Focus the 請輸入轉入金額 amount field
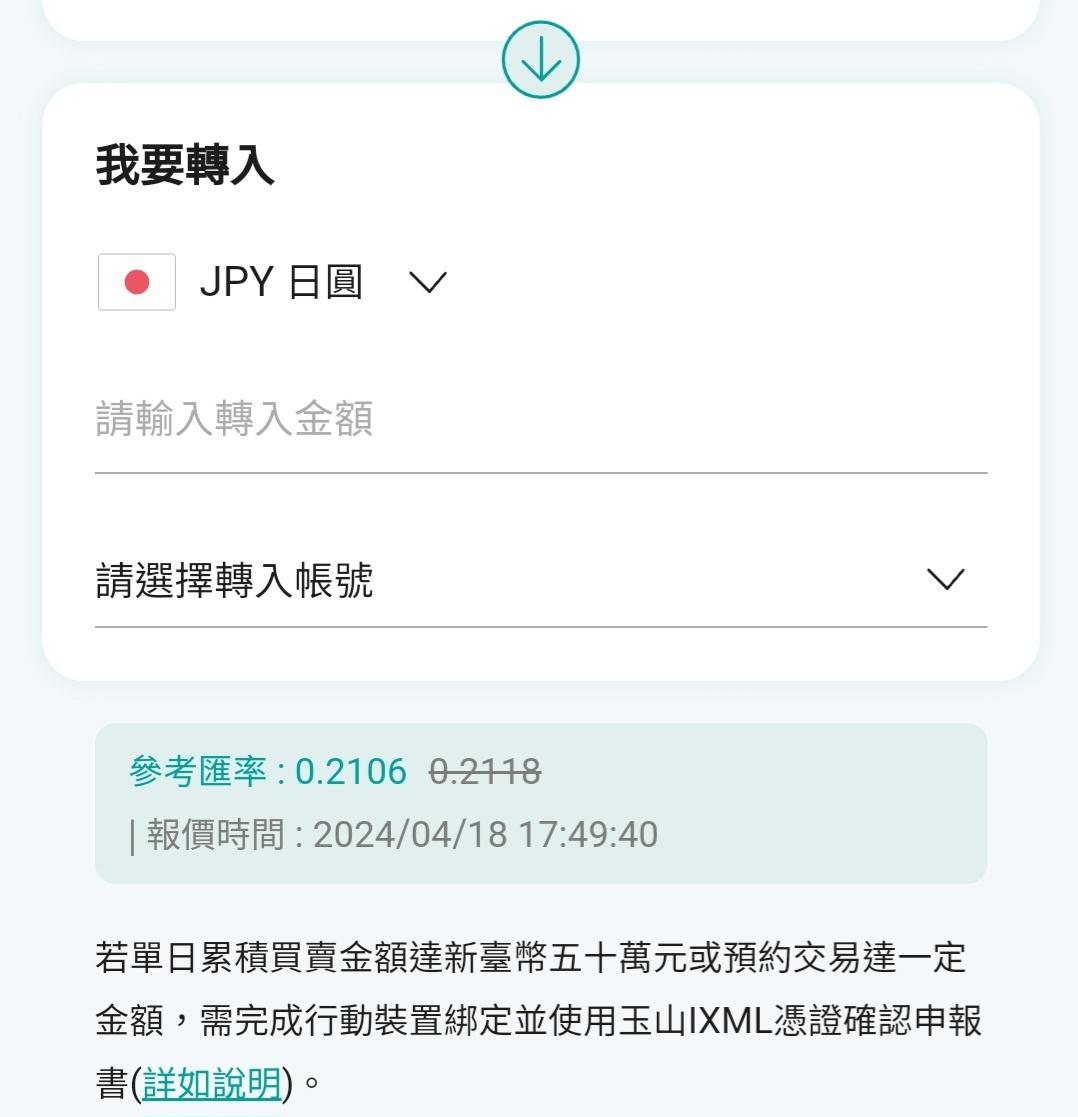 tap(540, 420)
